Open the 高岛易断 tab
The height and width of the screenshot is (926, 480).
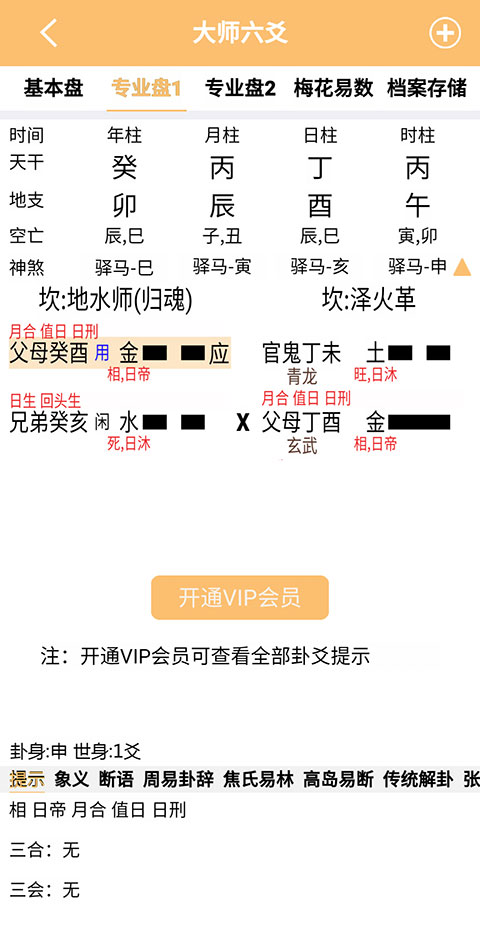(339, 780)
